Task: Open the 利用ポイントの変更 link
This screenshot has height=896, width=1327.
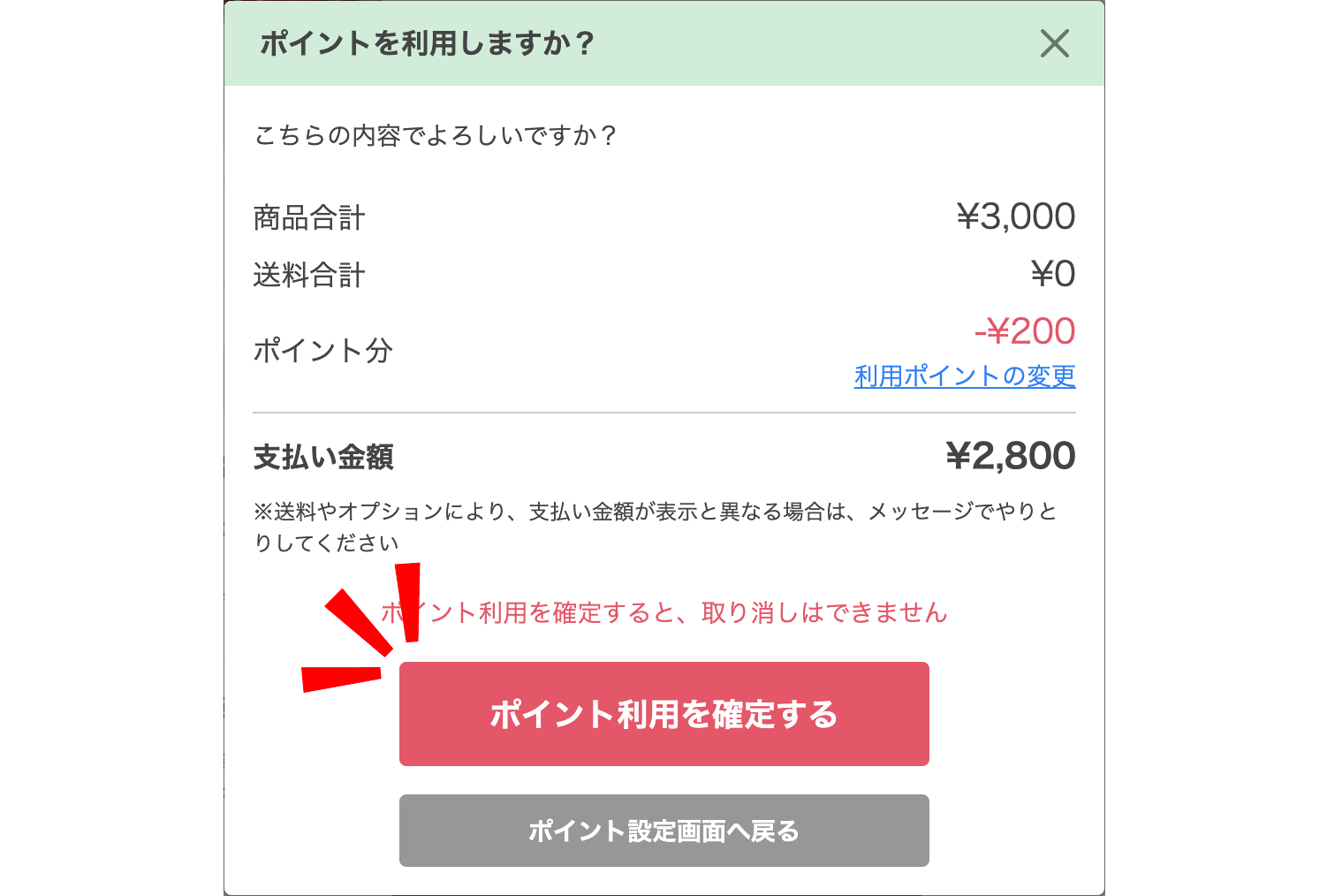Action: (964, 376)
